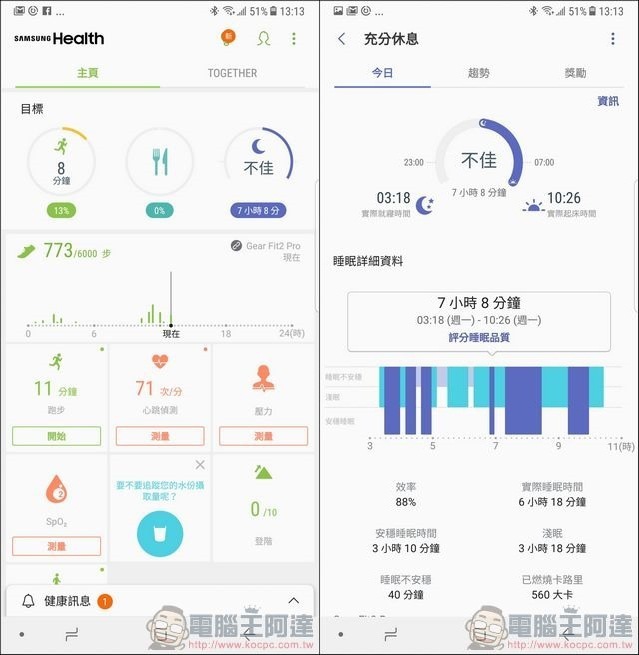Switch to the 趨勢 tab

tap(479, 73)
